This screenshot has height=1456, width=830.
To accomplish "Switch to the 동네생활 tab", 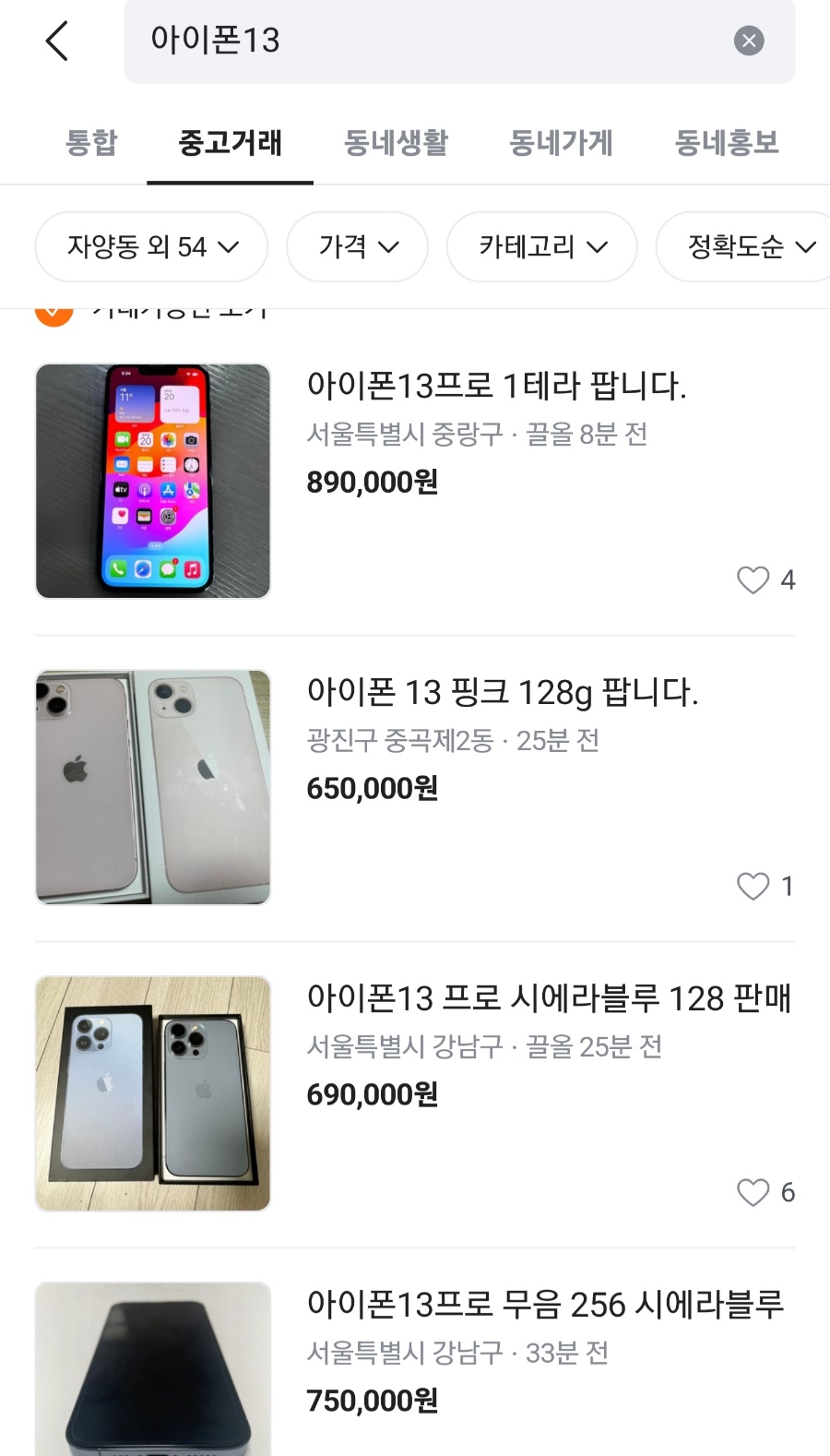I will click(396, 143).
